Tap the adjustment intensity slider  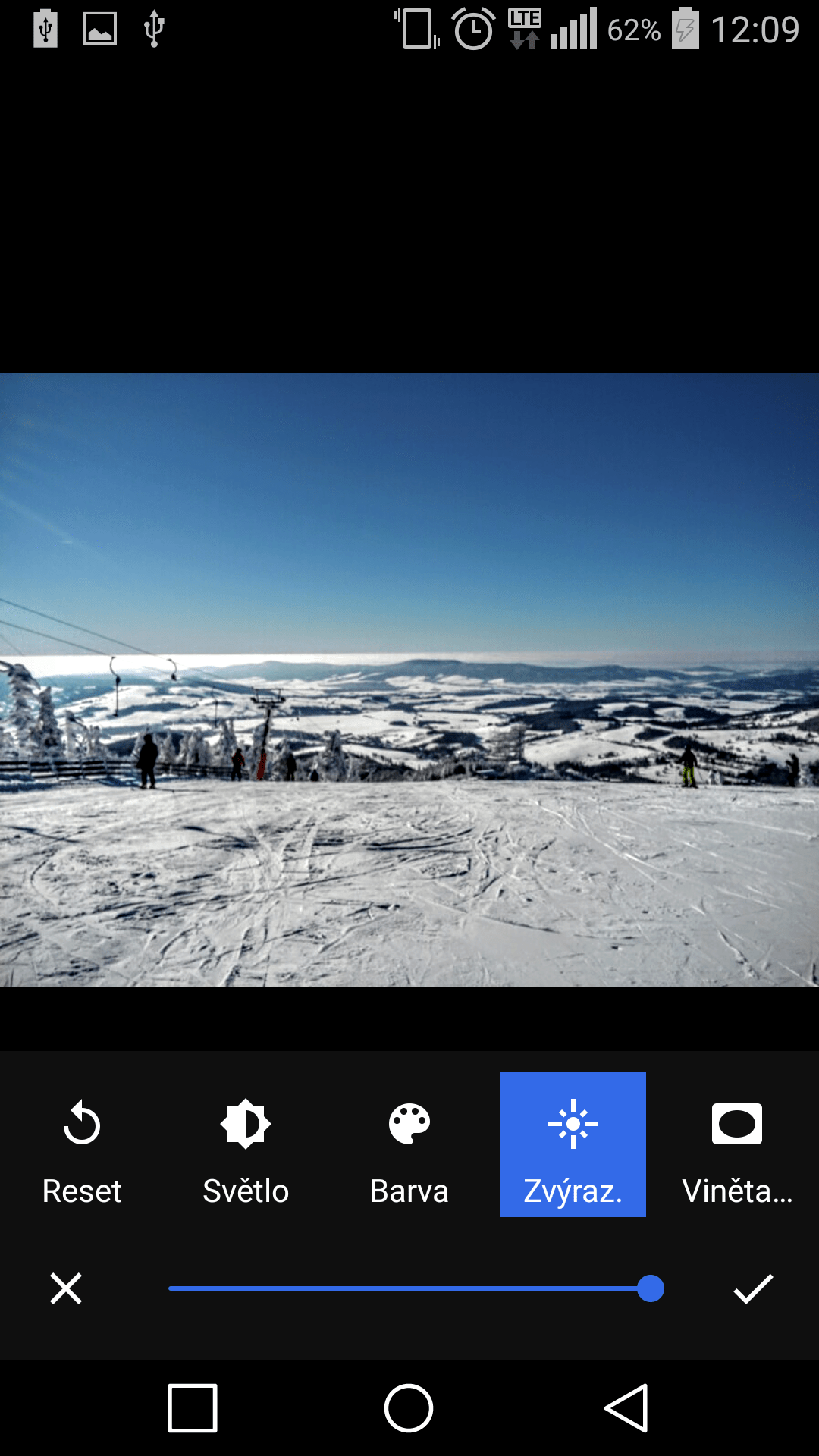[416, 1288]
